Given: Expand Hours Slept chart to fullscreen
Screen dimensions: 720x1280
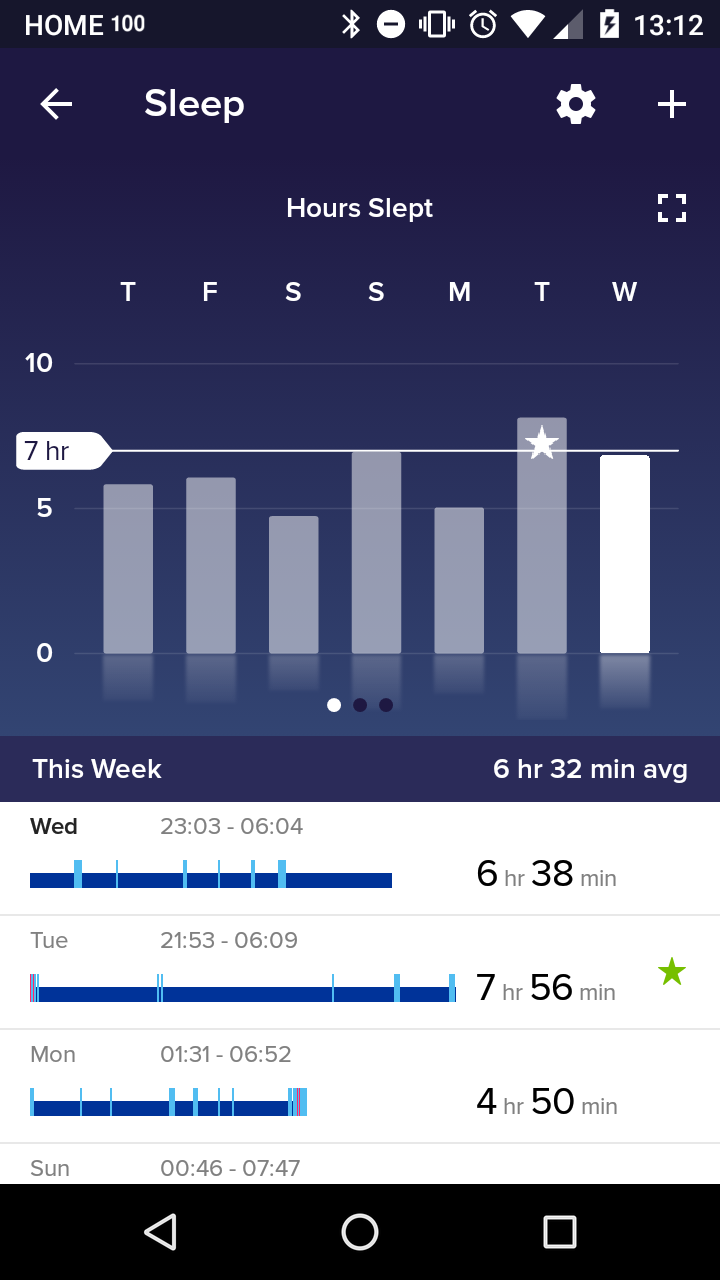Looking at the screenshot, I should coord(672,208).
